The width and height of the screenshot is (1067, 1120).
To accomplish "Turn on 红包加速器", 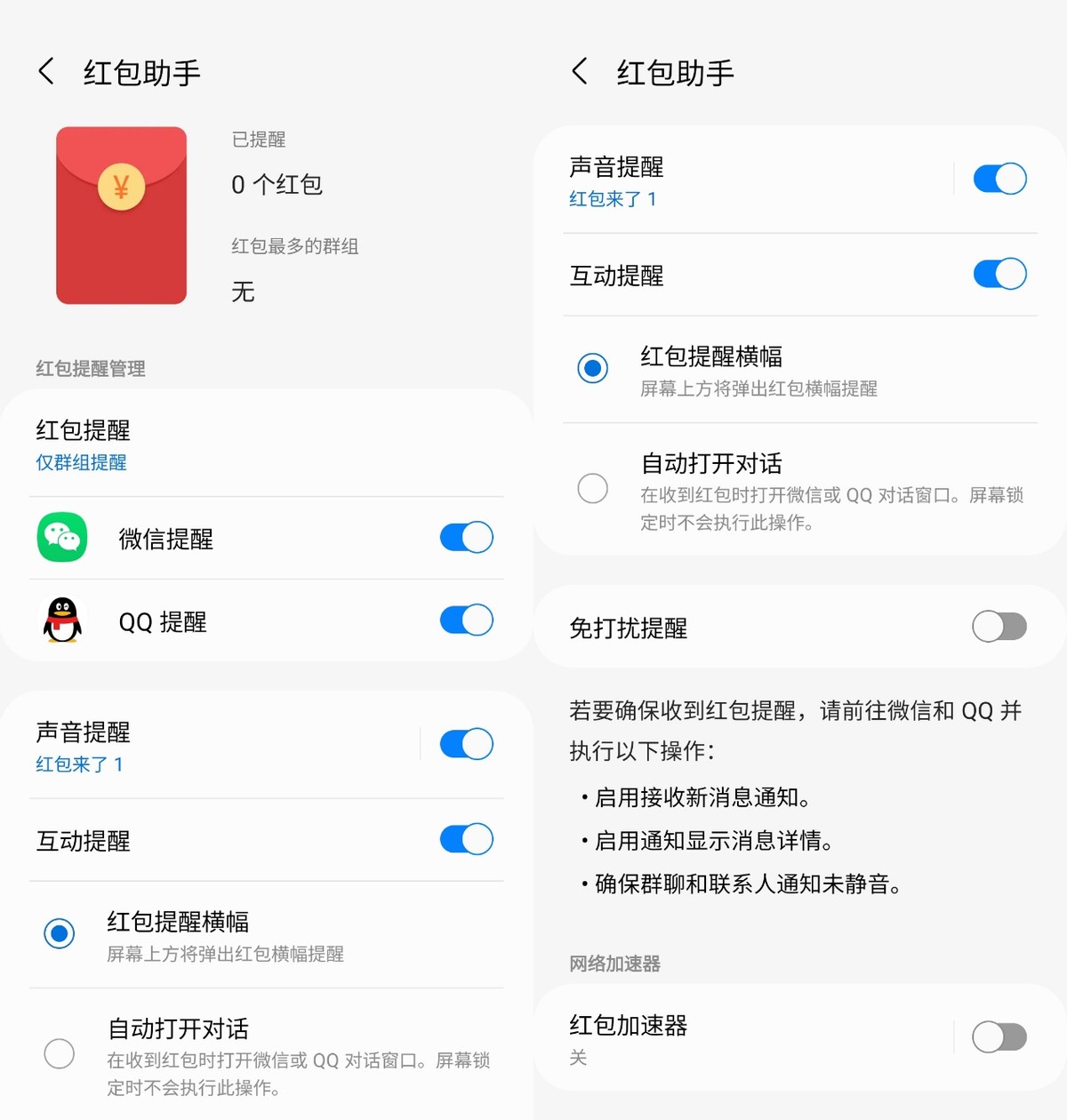I will [998, 1036].
